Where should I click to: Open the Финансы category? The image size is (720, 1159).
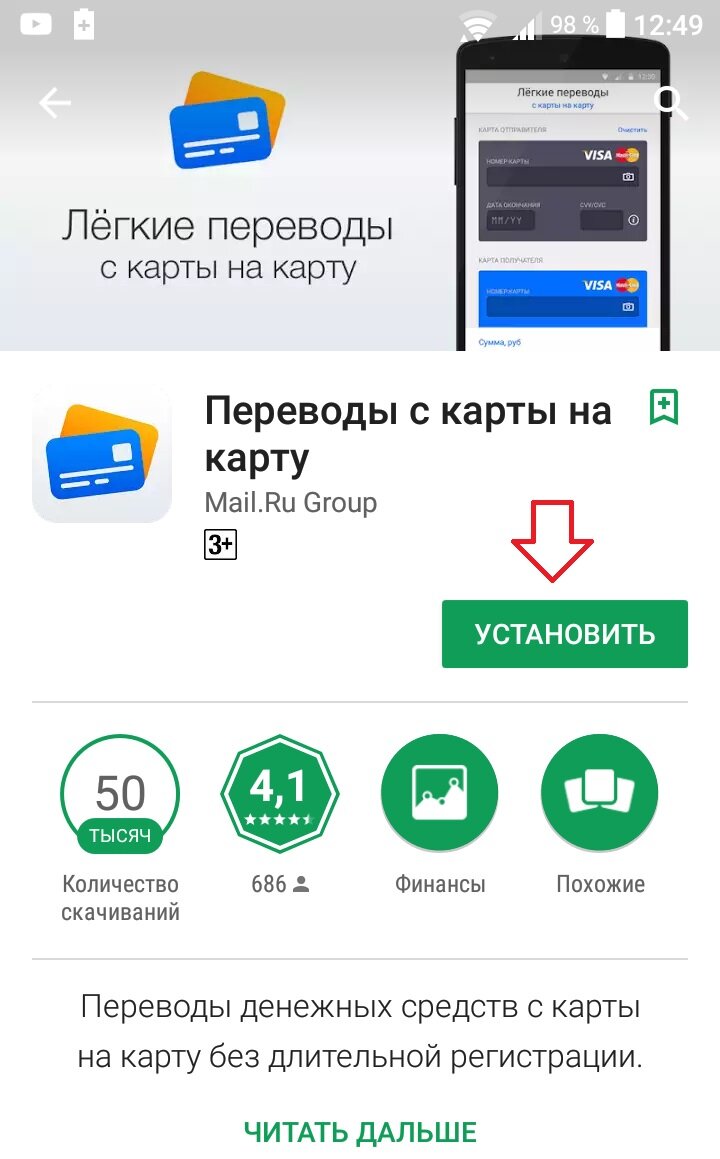click(x=440, y=791)
